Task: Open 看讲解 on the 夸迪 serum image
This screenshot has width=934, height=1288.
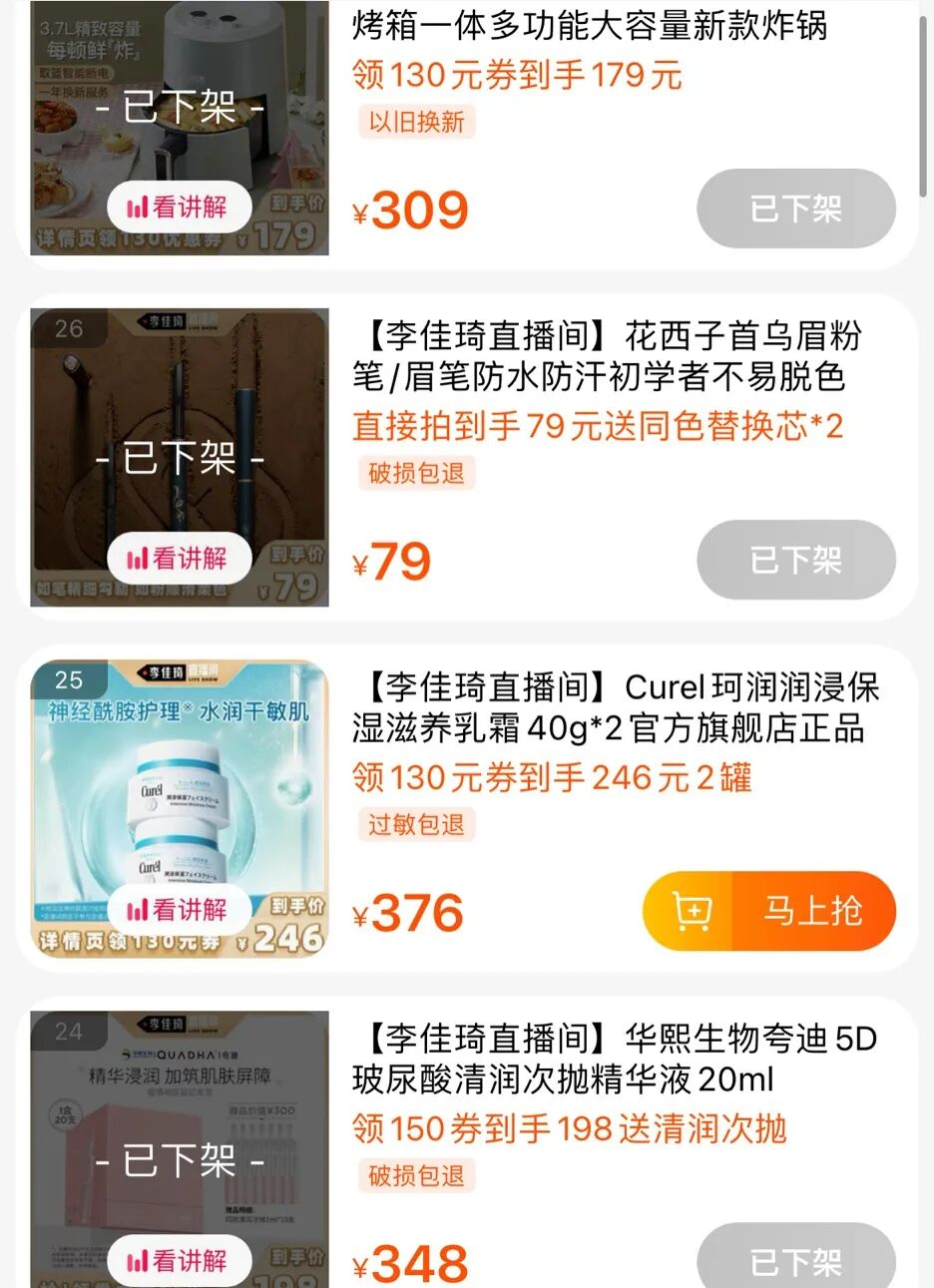Action: point(178,1261)
